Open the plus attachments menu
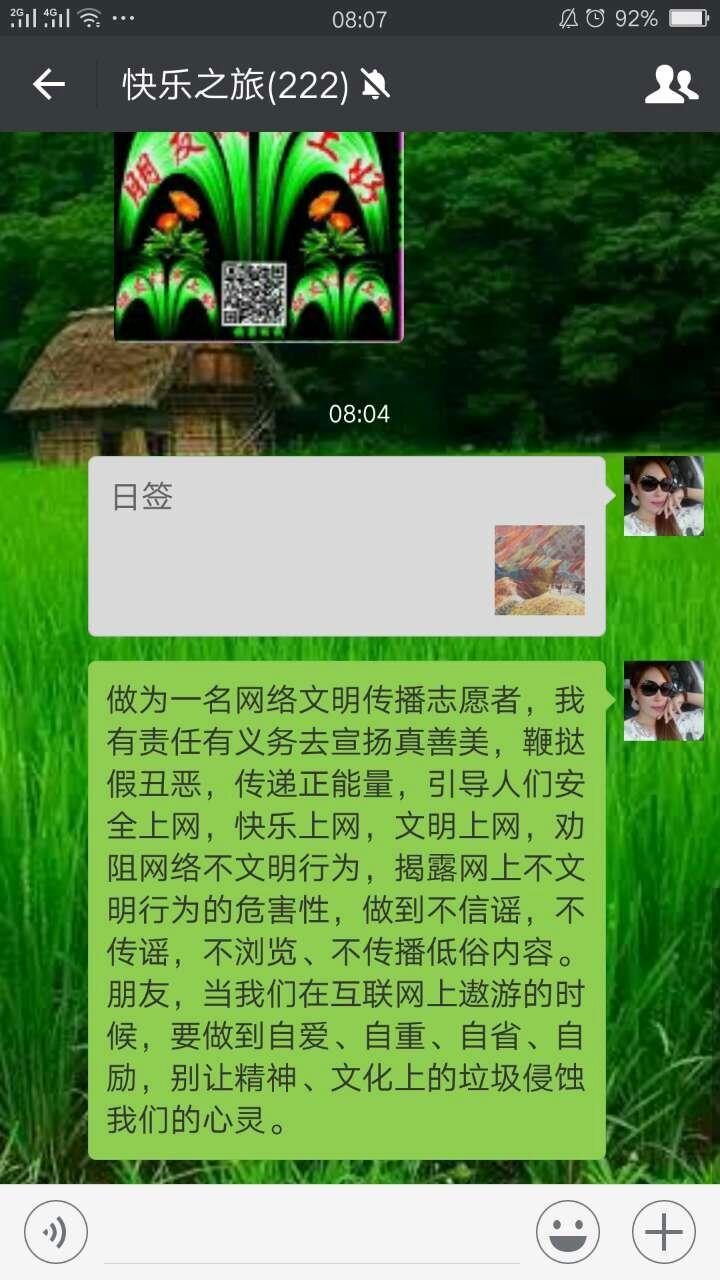The height and width of the screenshot is (1280, 720). click(x=664, y=1232)
